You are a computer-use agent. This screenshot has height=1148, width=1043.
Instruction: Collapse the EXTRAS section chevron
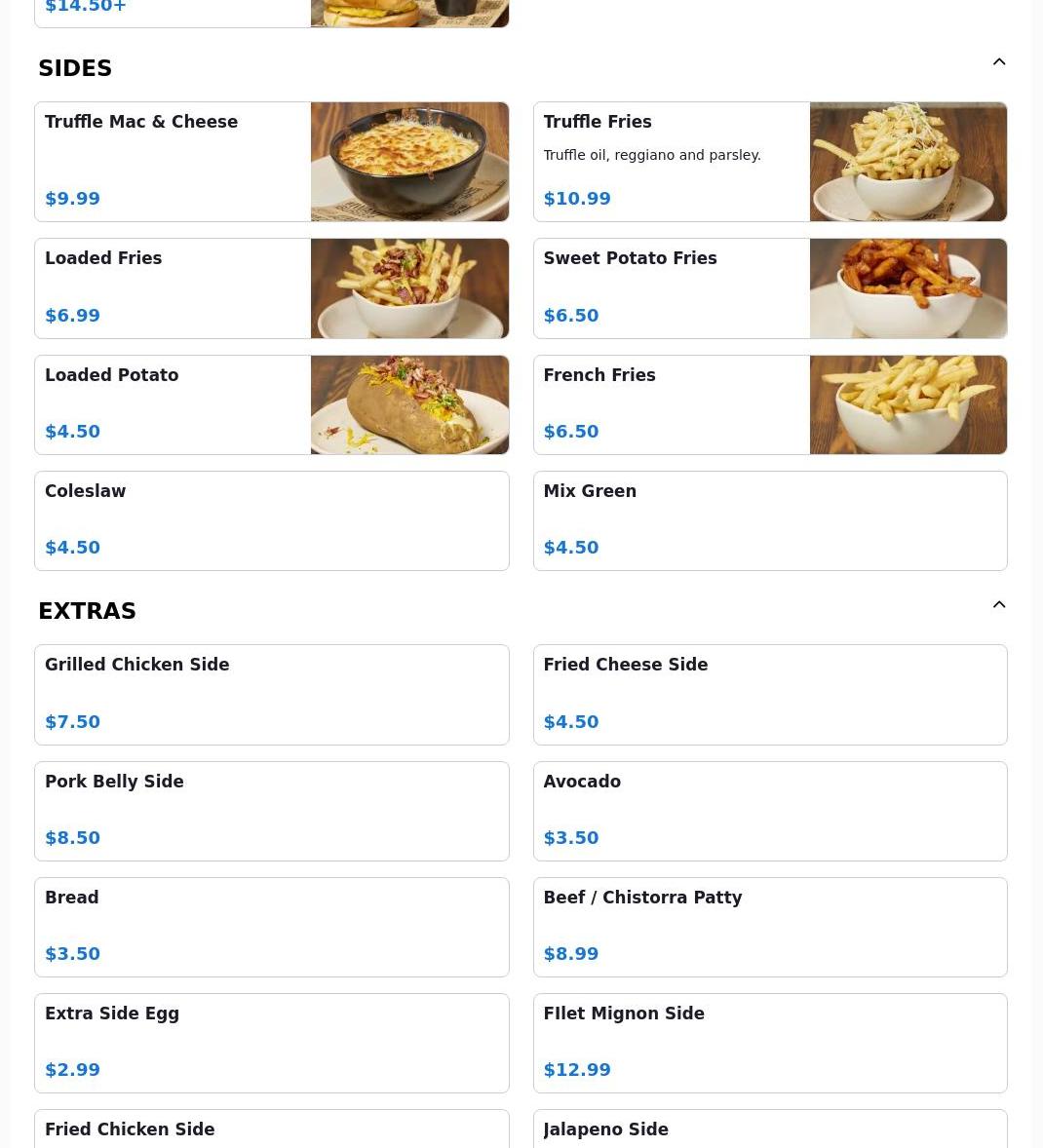pos(998,605)
